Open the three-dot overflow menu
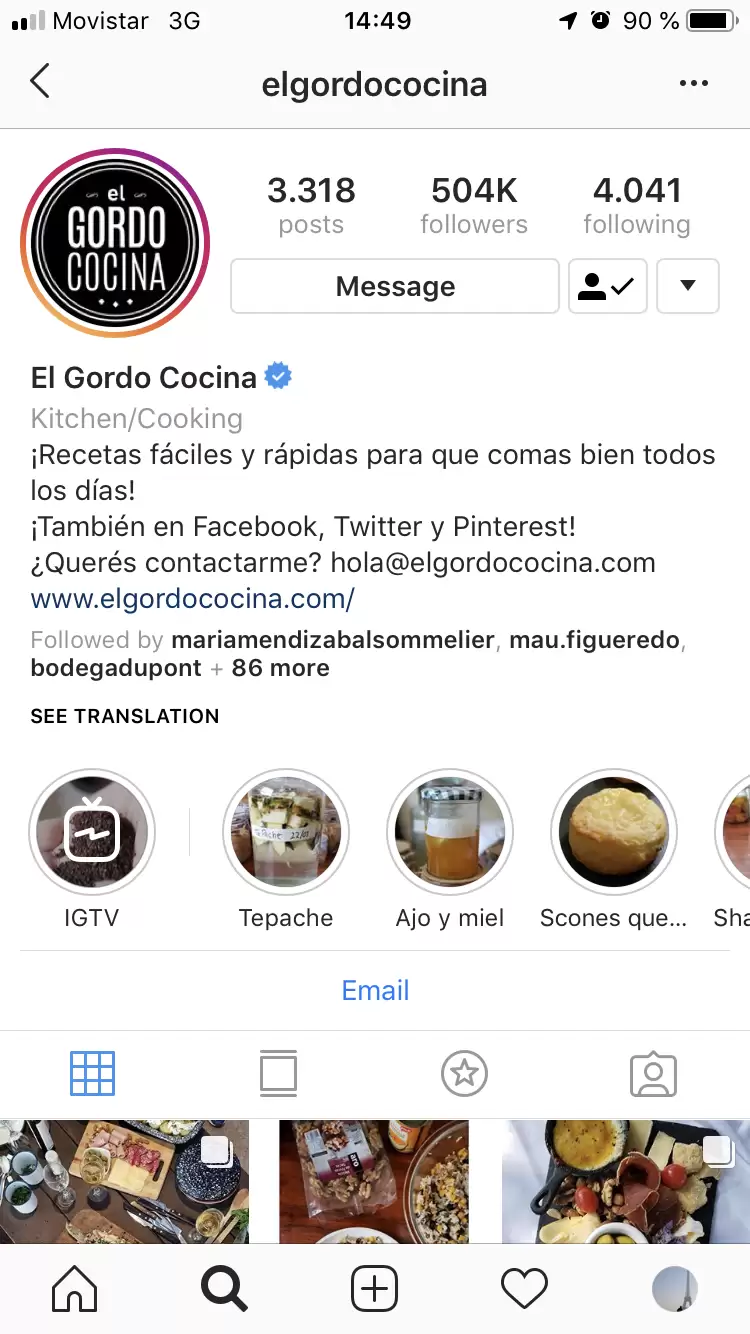750x1334 pixels. tap(693, 83)
